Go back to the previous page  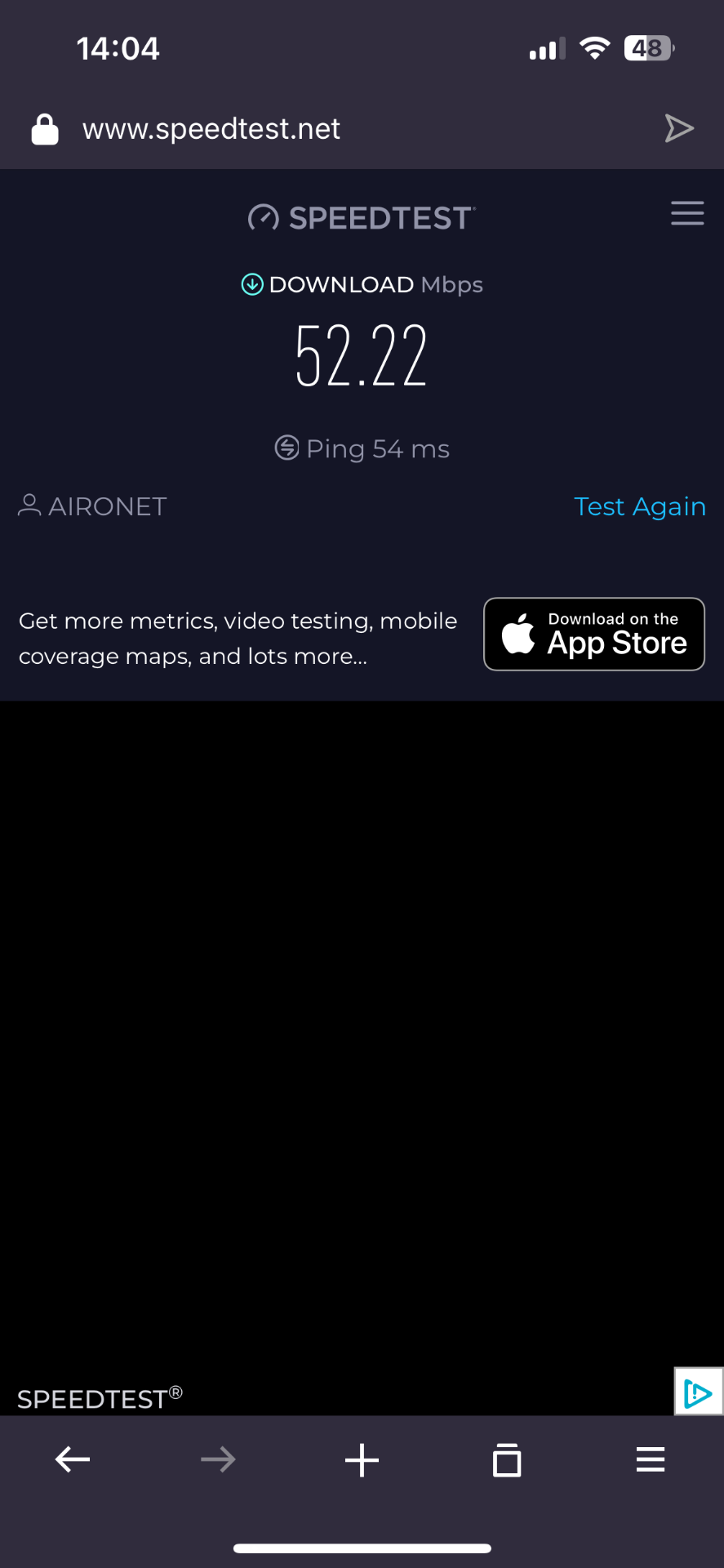pyautogui.click(x=73, y=1459)
